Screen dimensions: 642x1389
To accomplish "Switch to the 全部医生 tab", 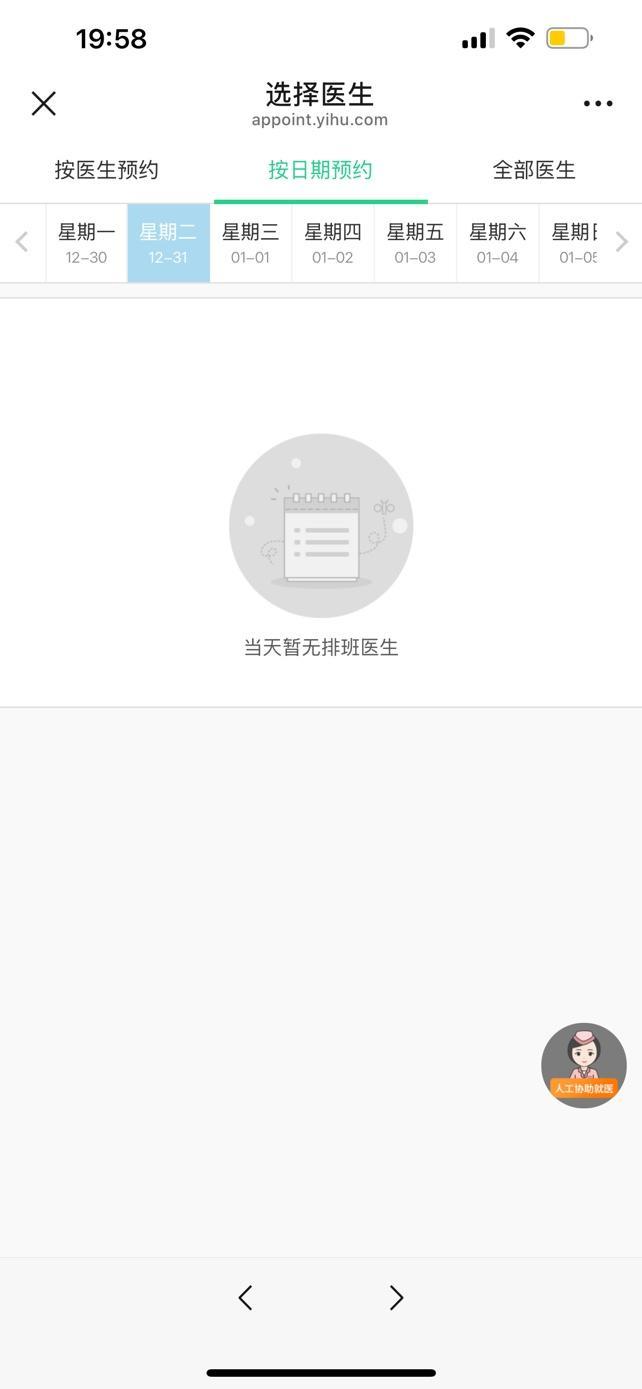I will (534, 170).
